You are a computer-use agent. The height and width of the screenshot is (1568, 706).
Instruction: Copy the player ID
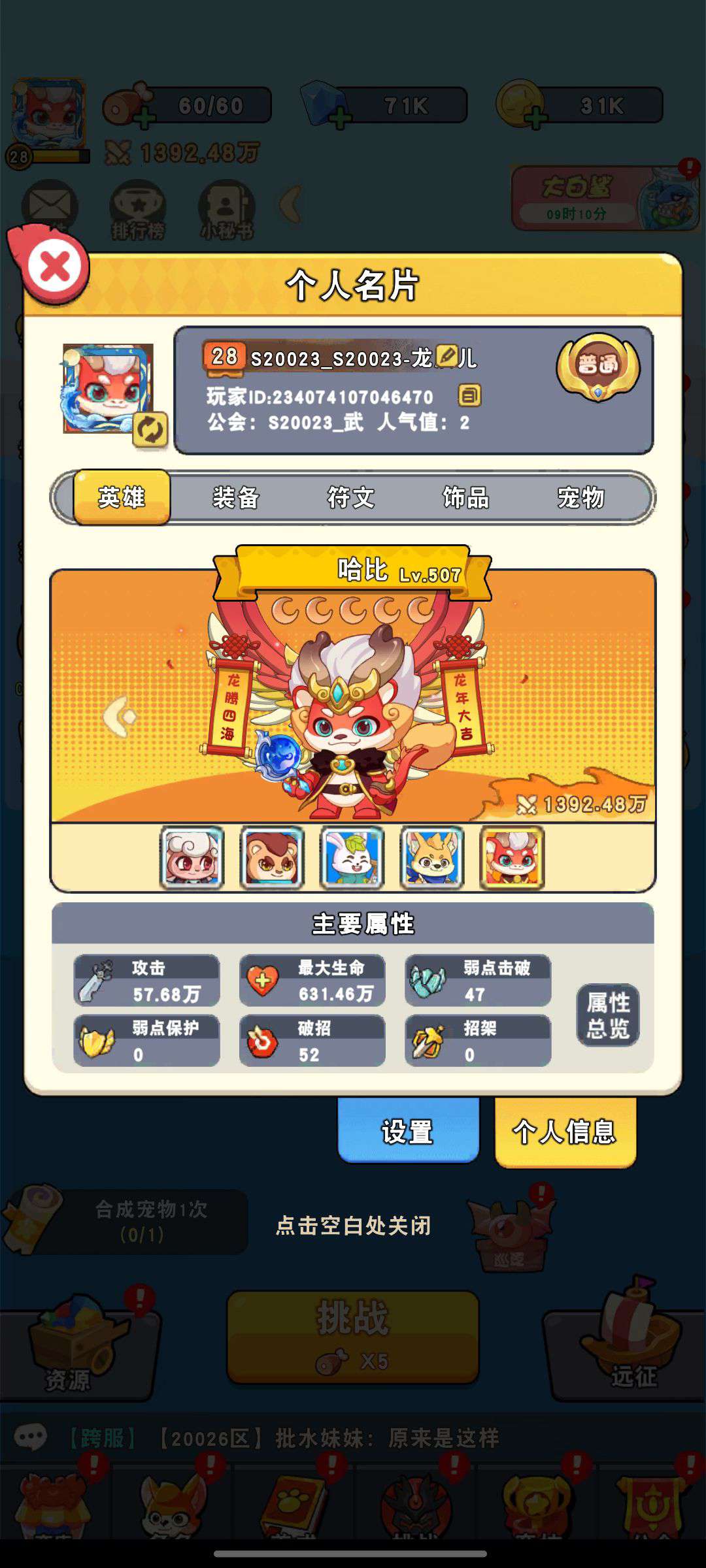(x=469, y=395)
